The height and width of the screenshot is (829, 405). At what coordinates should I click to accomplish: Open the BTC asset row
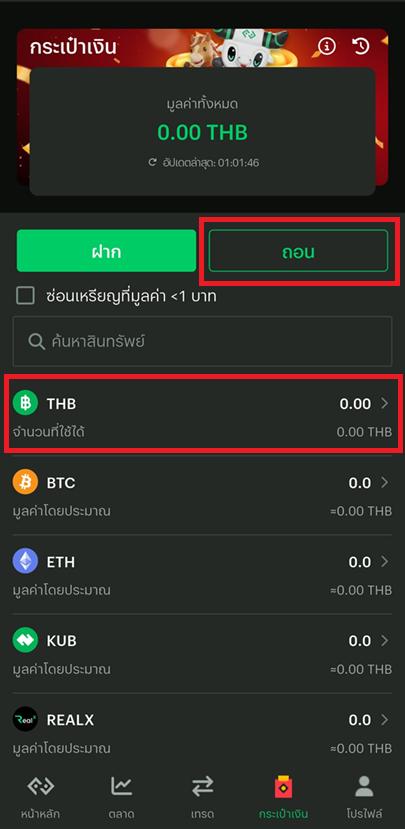[x=202, y=495]
